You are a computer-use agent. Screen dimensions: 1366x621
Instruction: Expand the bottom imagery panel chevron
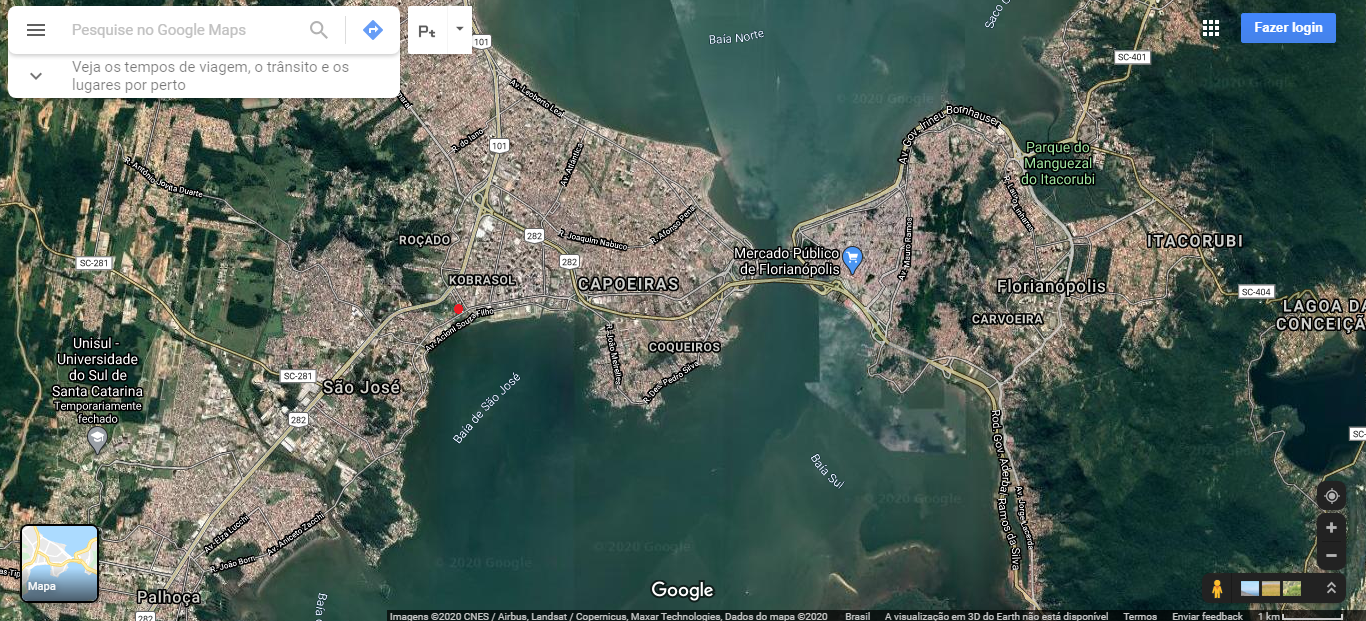point(1331,588)
